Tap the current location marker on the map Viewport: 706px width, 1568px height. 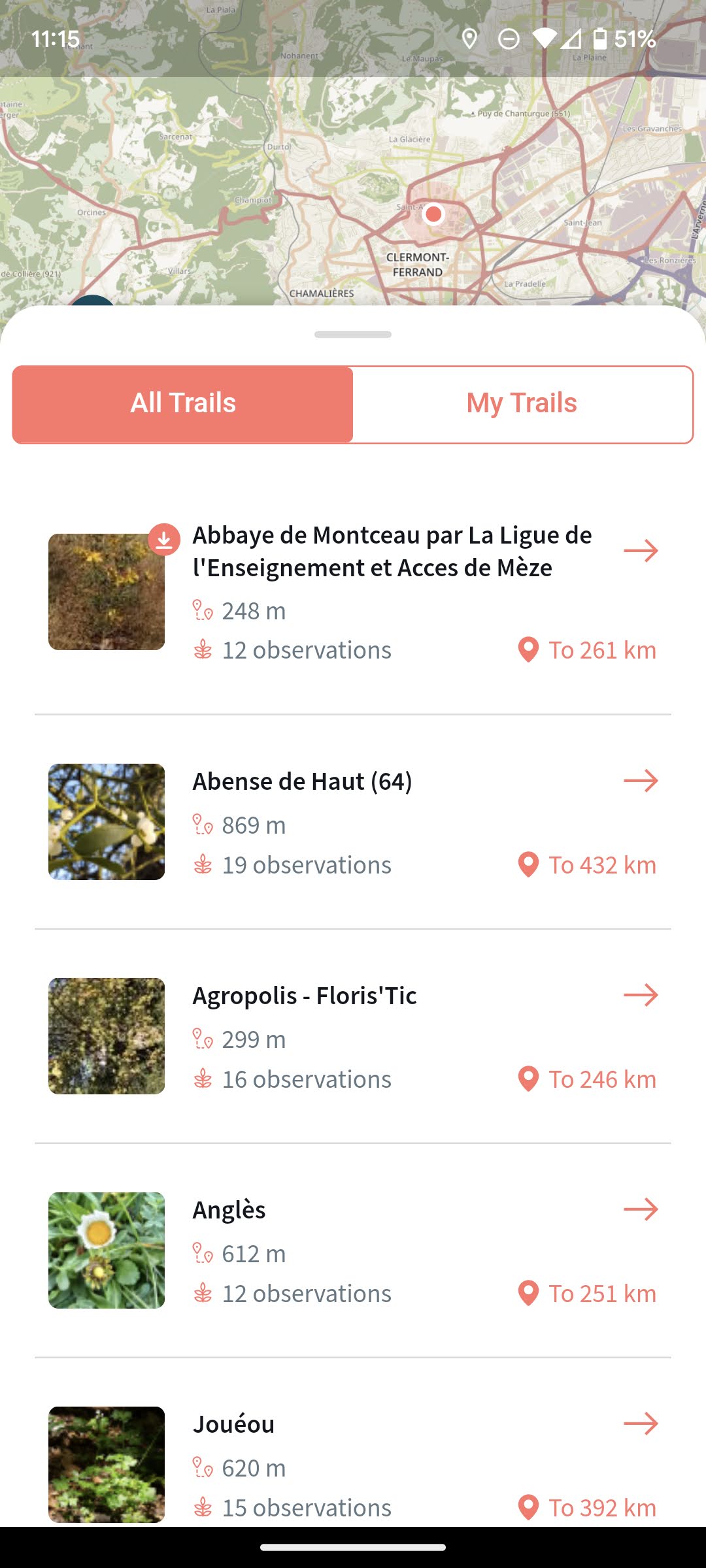coord(433,214)
